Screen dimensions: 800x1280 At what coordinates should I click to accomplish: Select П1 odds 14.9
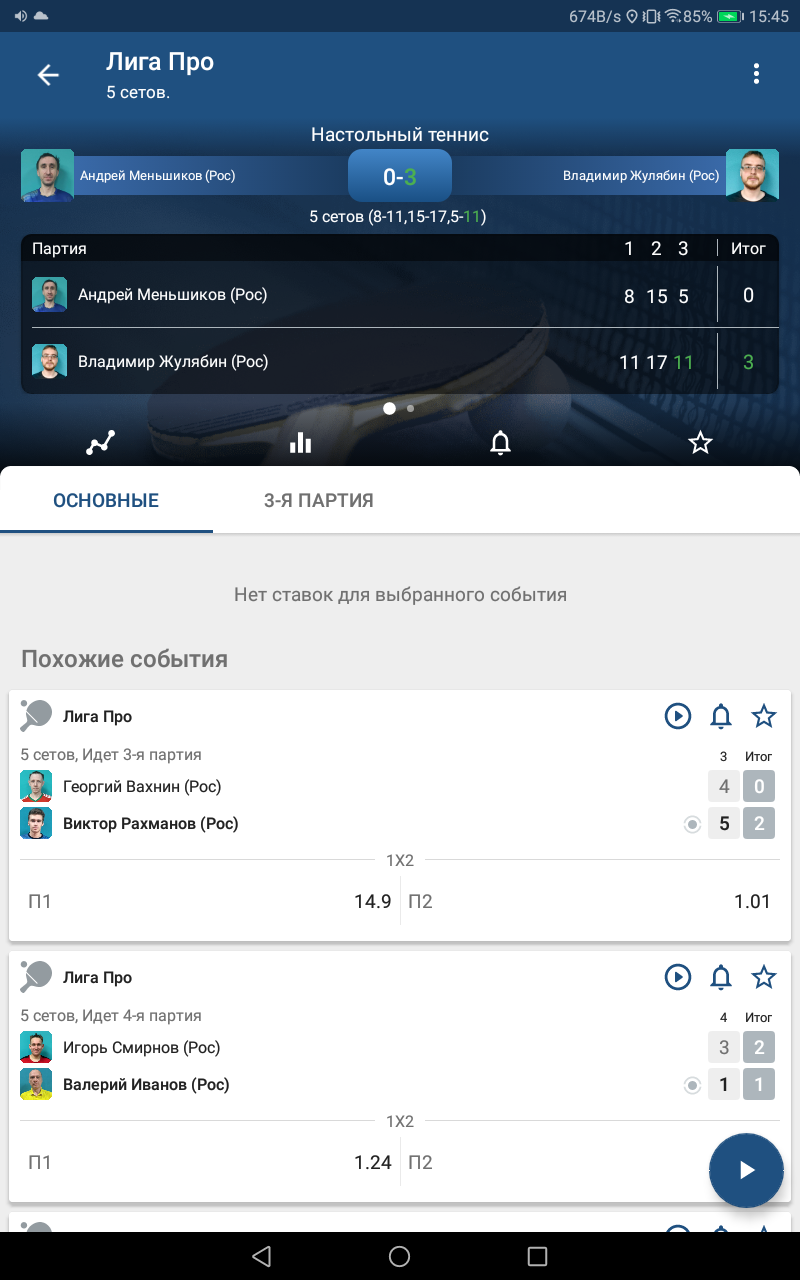(205, 902)
